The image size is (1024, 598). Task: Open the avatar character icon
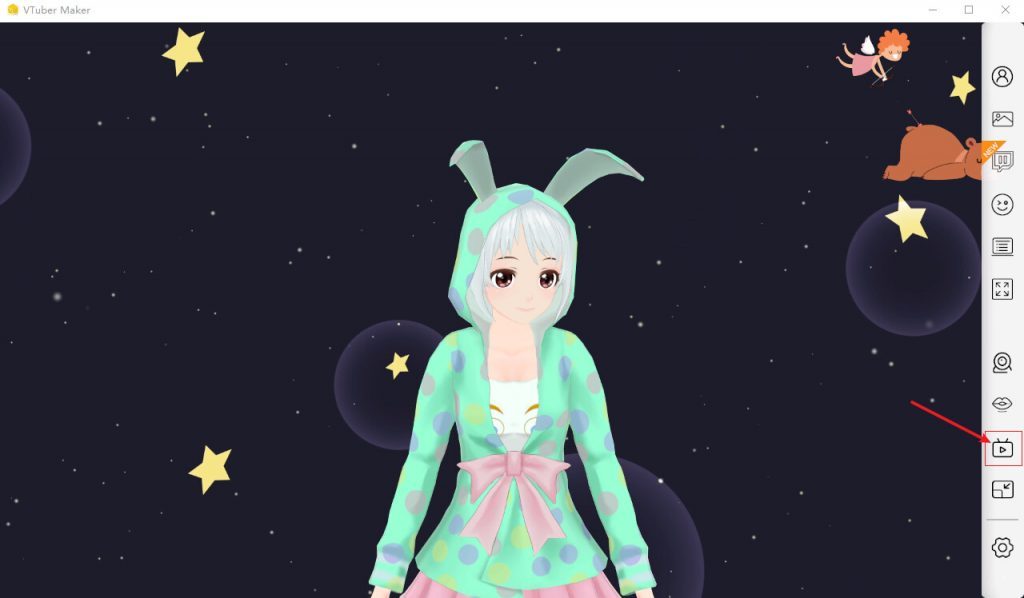(1002, 77)
